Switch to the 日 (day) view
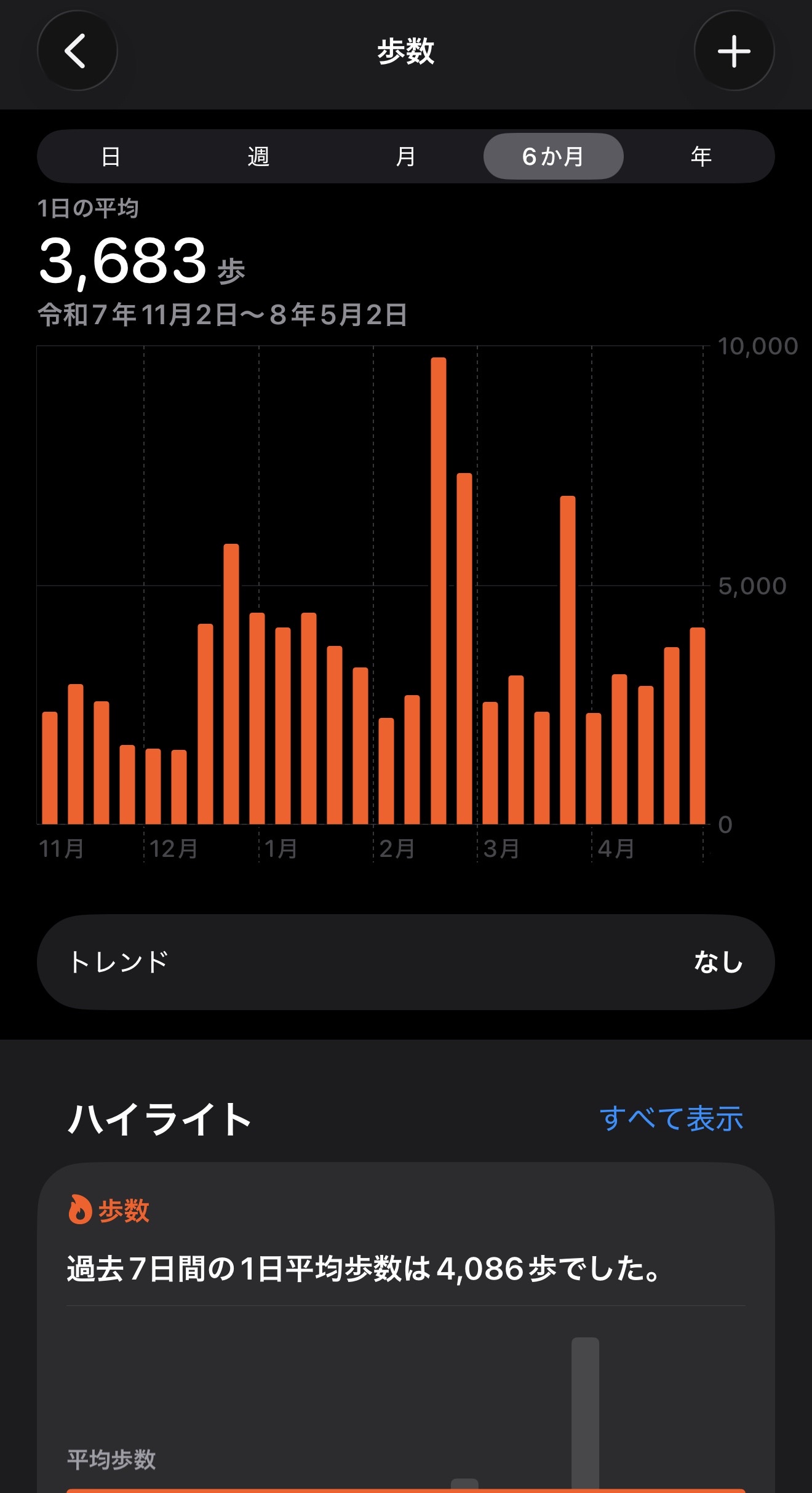The height and width of the screenshot is (1493, 812). 111,157
